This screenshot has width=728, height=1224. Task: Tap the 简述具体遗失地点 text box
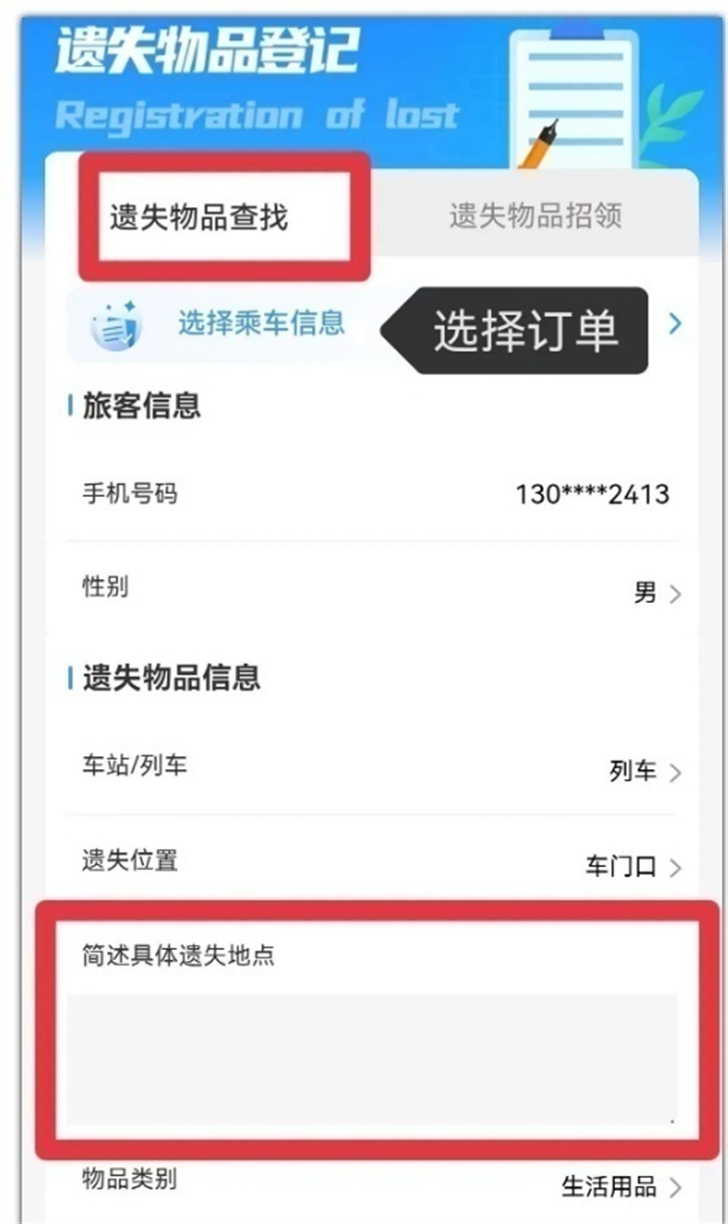pos(372,1058)
